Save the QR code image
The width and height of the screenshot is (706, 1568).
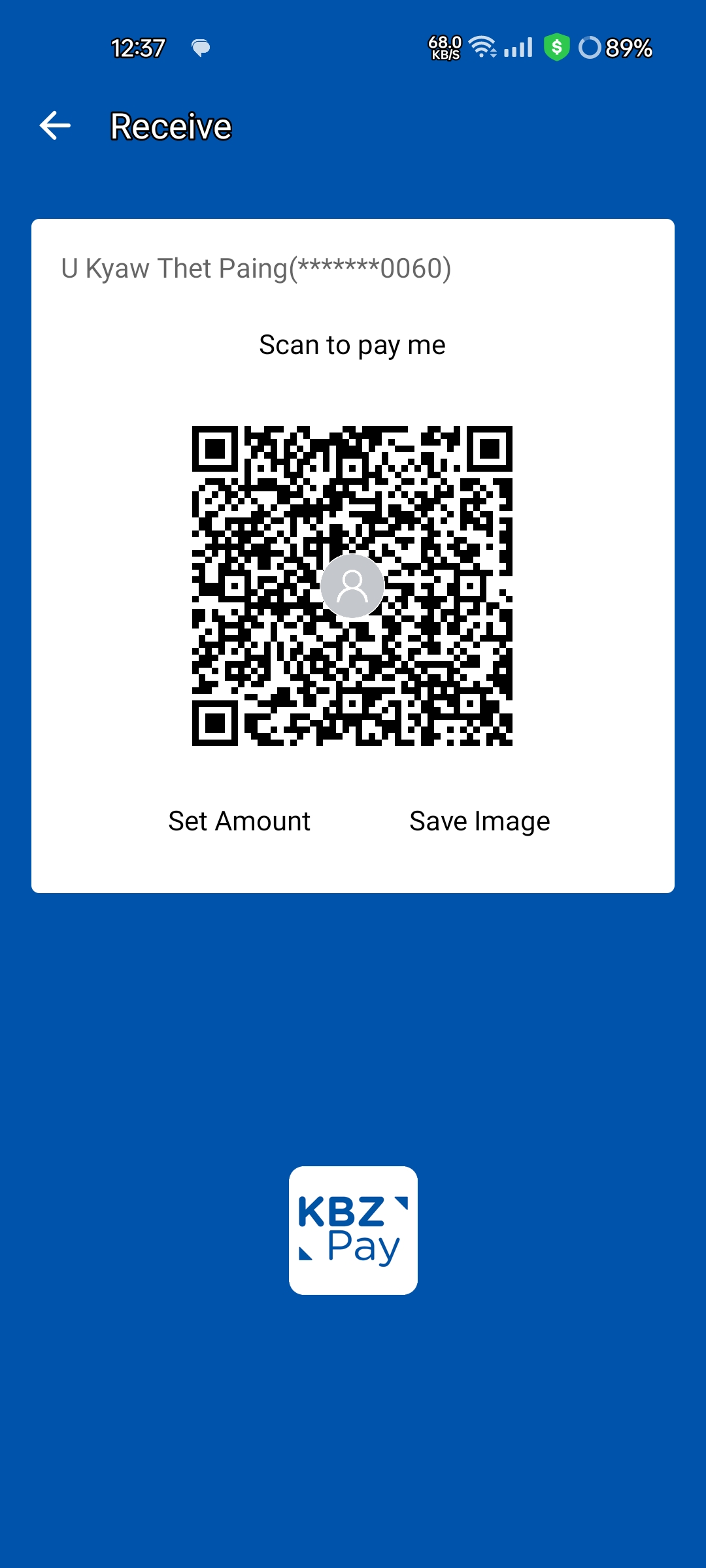[x=479, y=821]
